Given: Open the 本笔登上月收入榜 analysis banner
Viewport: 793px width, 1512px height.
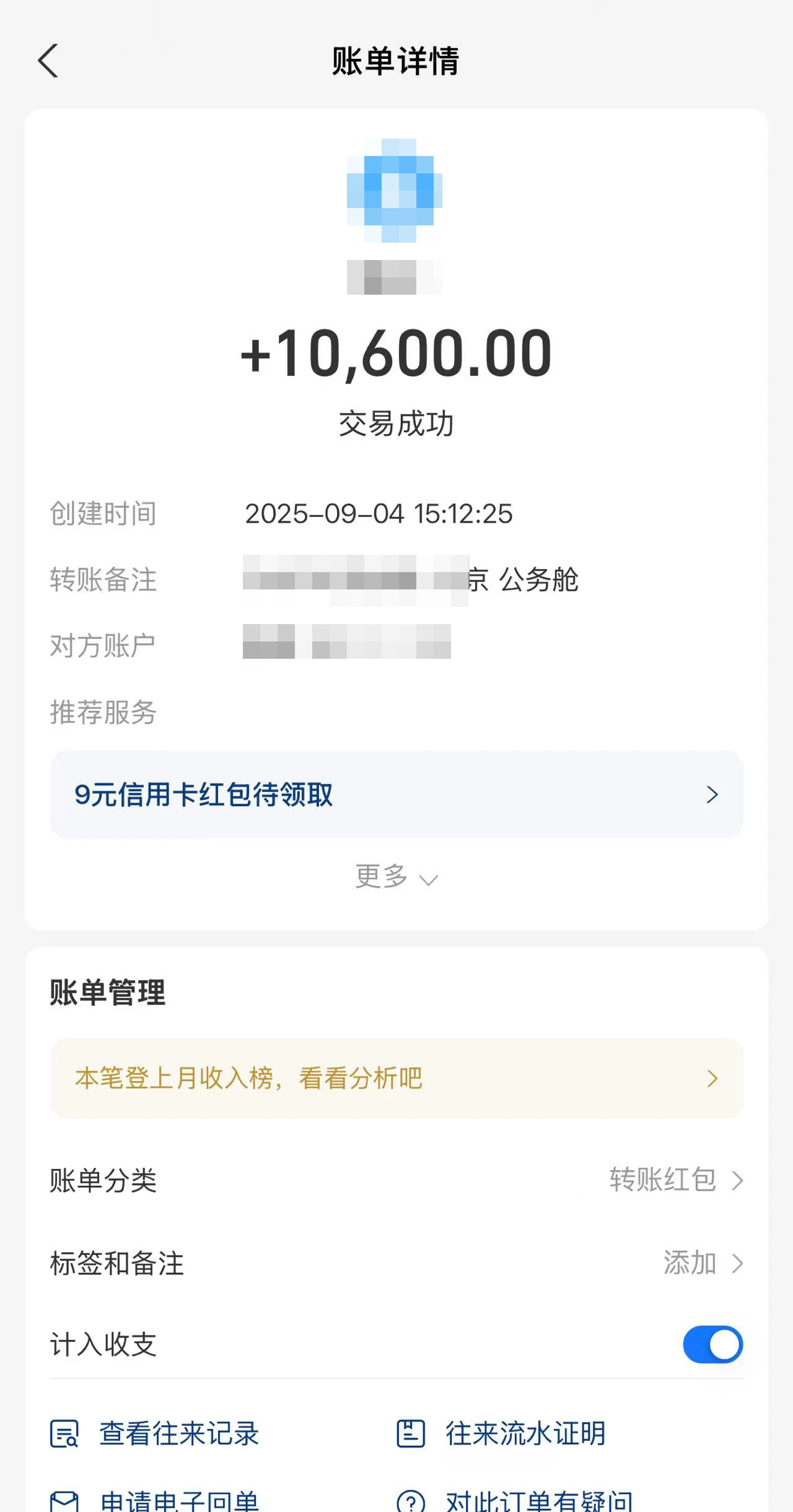Looking at the screenshot, I should pyautogui.click(x=396, y=1078).
